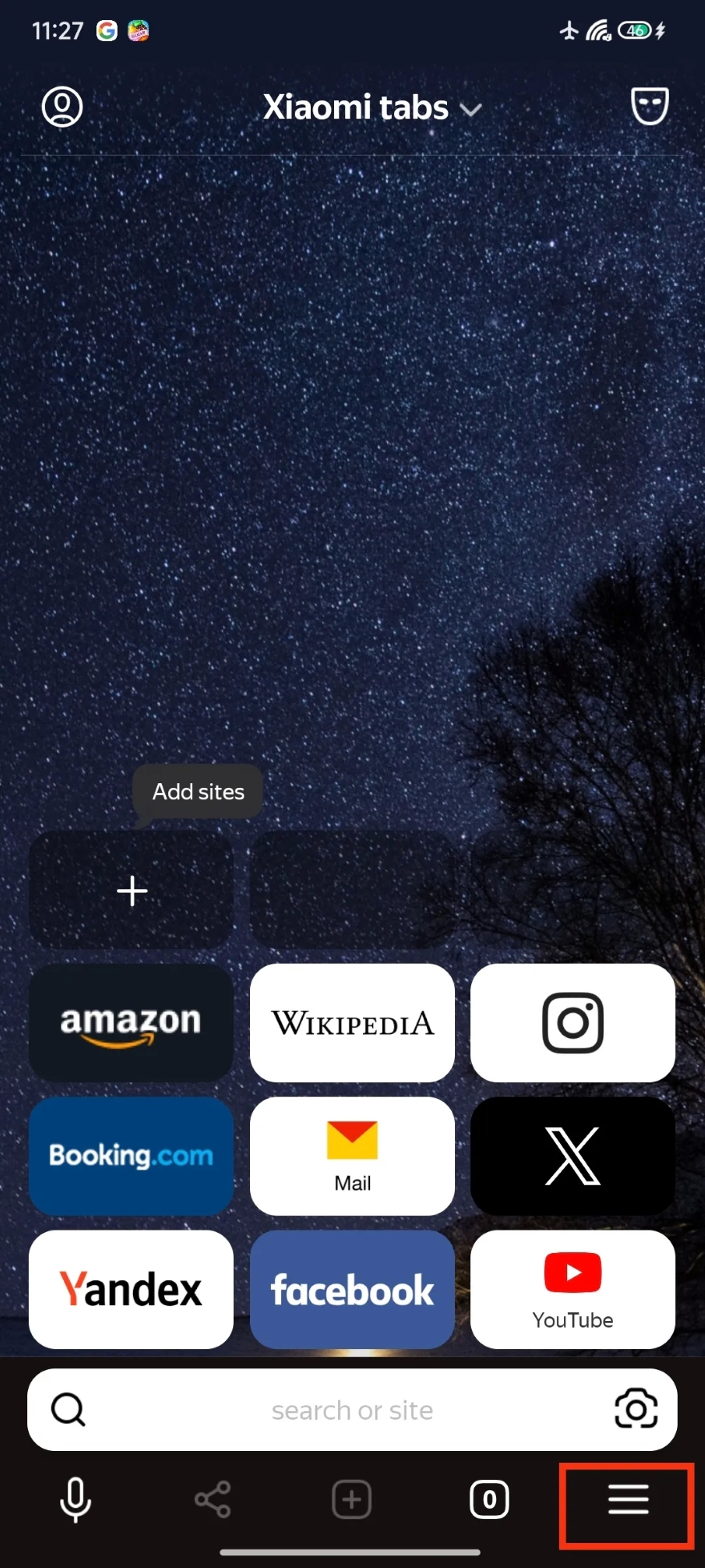
Task: Start voice search with the microphone
Action: pyautogui.click(x=75, y=1499)
